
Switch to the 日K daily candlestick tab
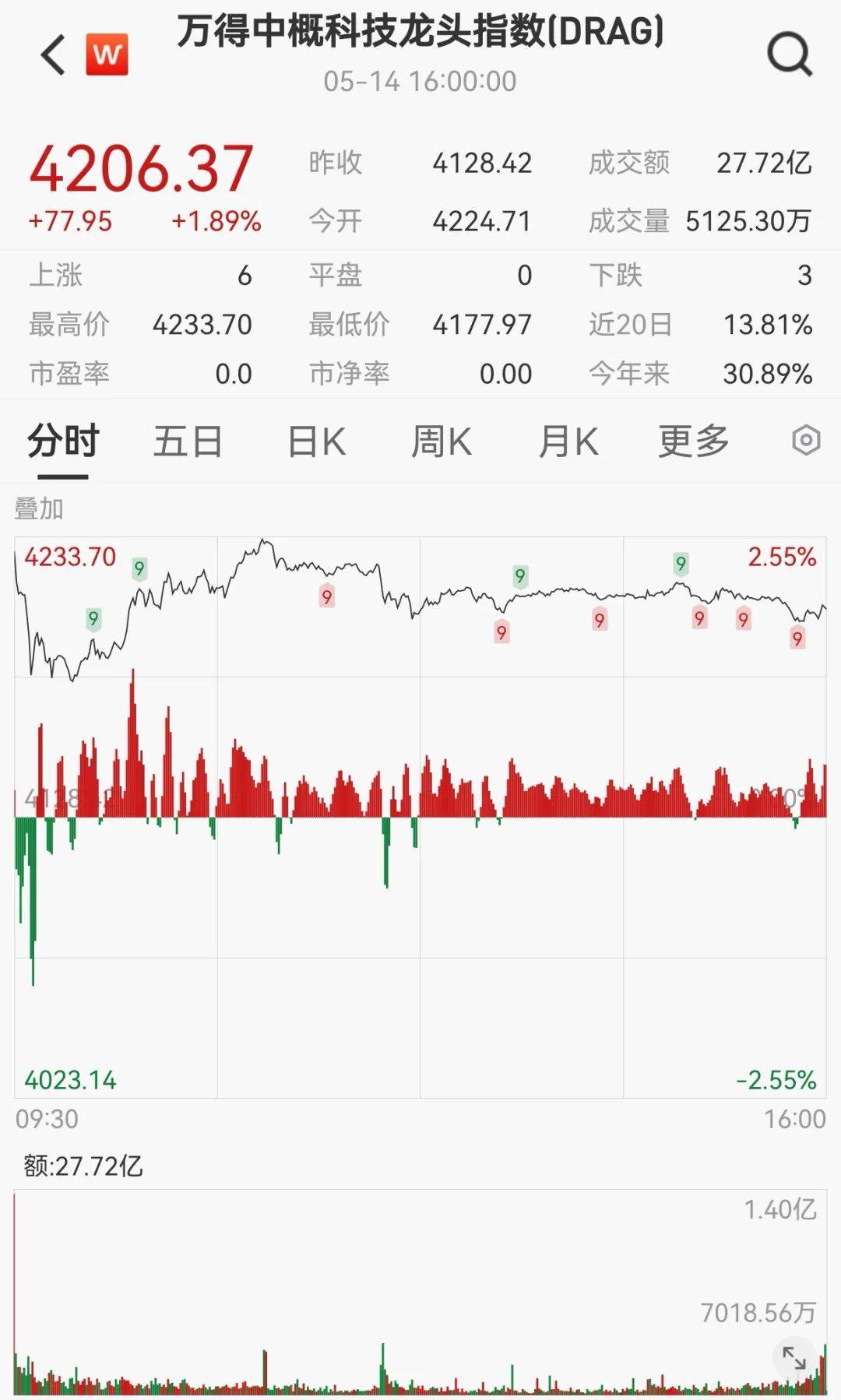316,441
